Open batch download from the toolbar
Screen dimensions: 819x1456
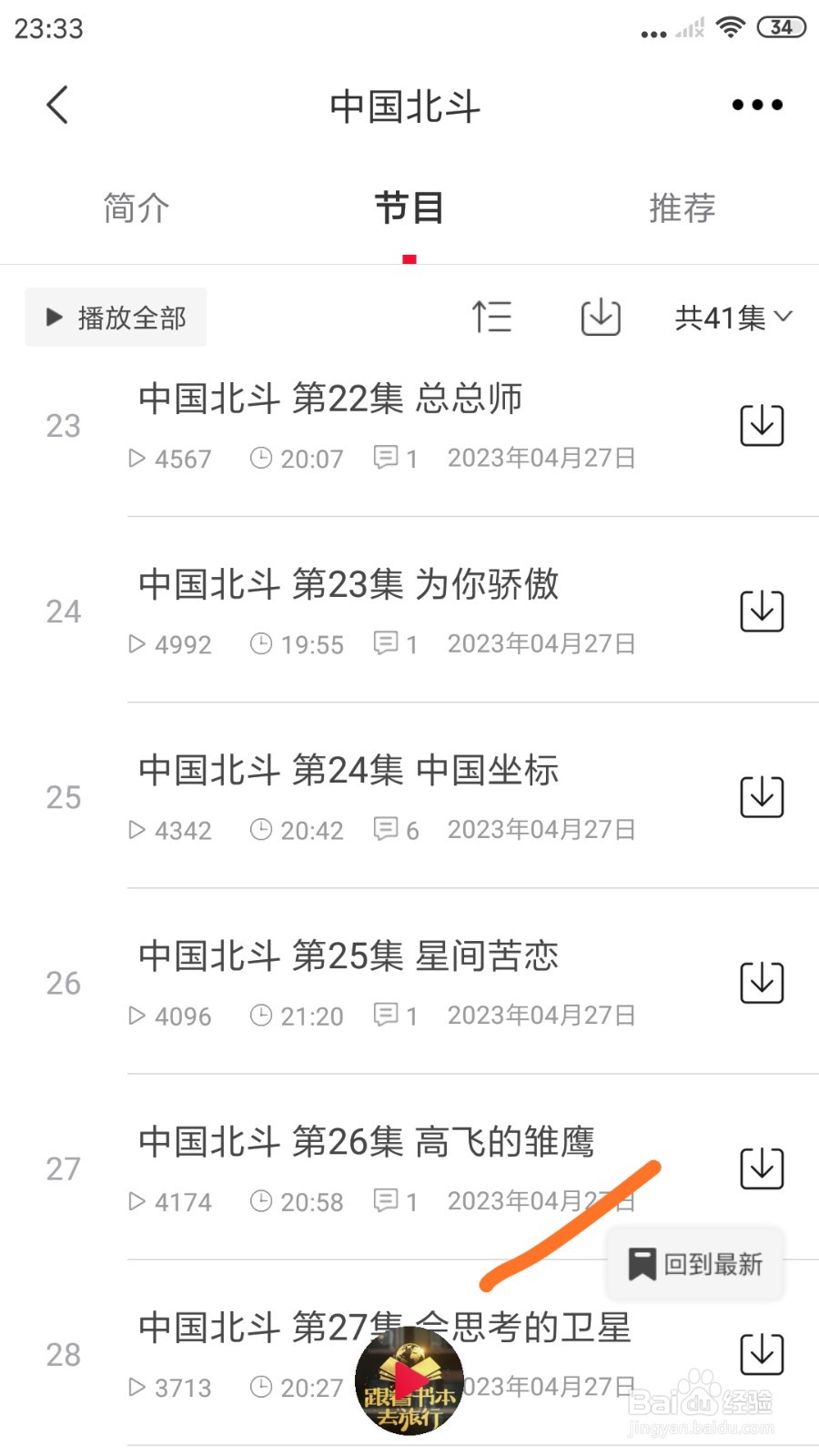point(601,317)
